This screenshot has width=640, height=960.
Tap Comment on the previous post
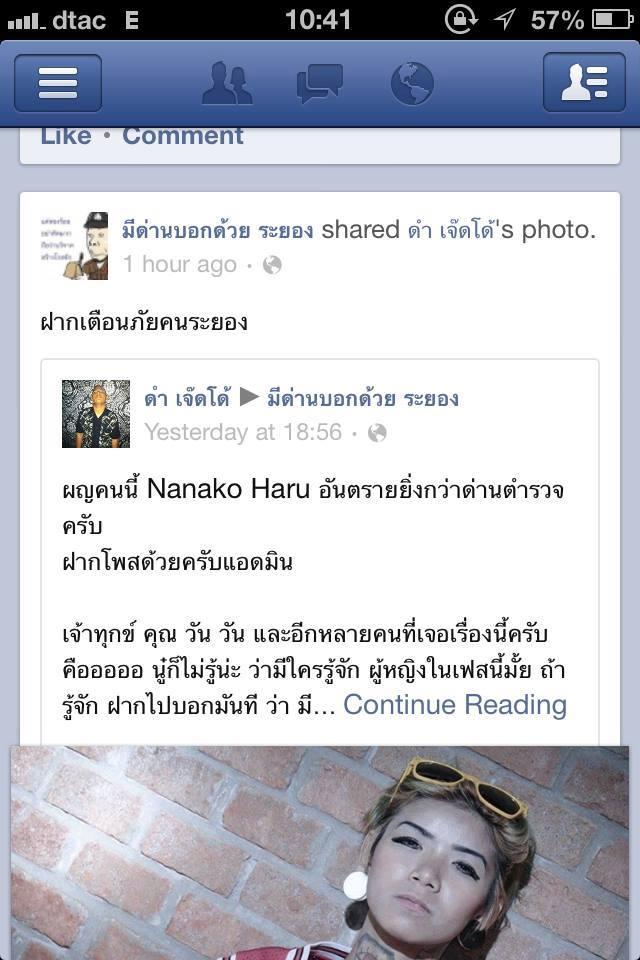pos(183,136)
